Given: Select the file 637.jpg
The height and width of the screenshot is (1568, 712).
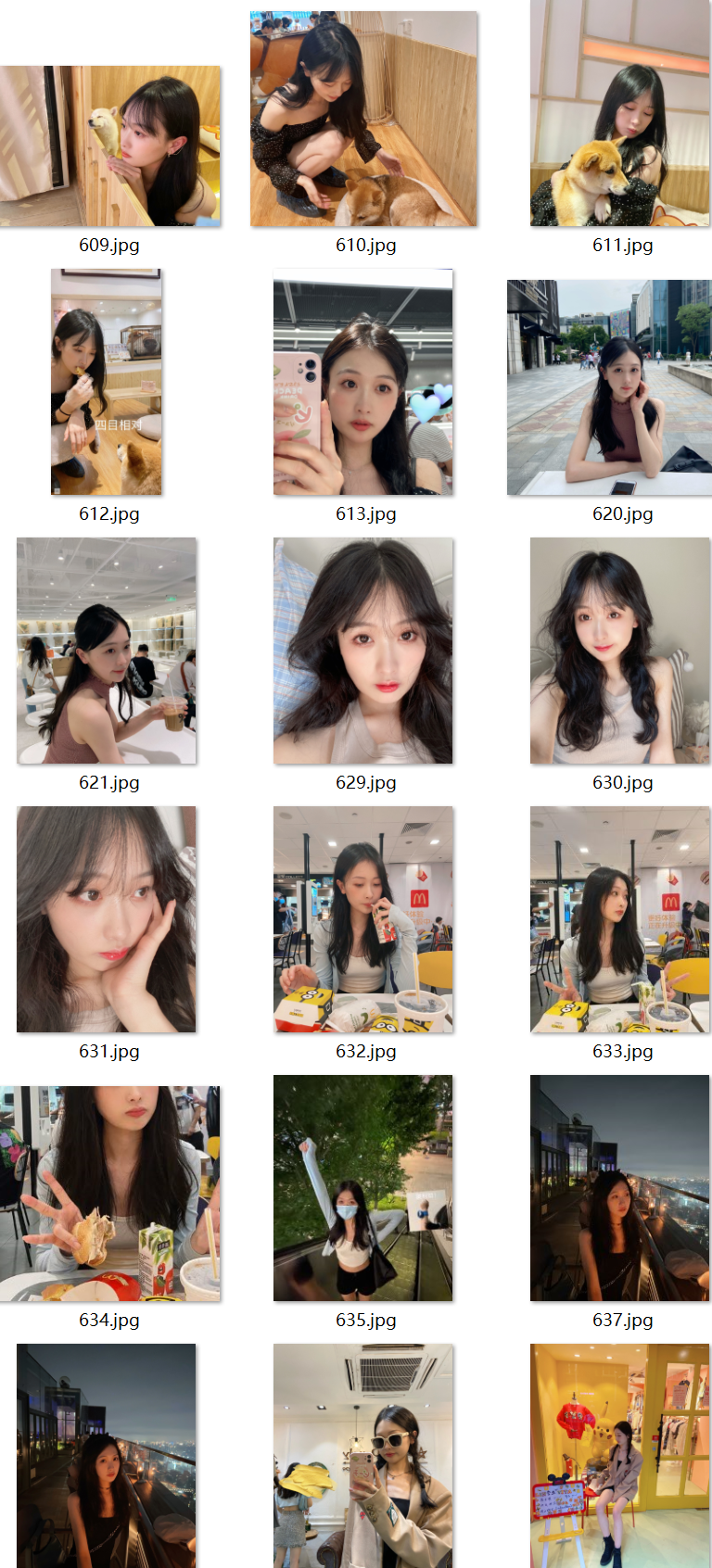Looking at the screenshot, I should [620, 1188].
